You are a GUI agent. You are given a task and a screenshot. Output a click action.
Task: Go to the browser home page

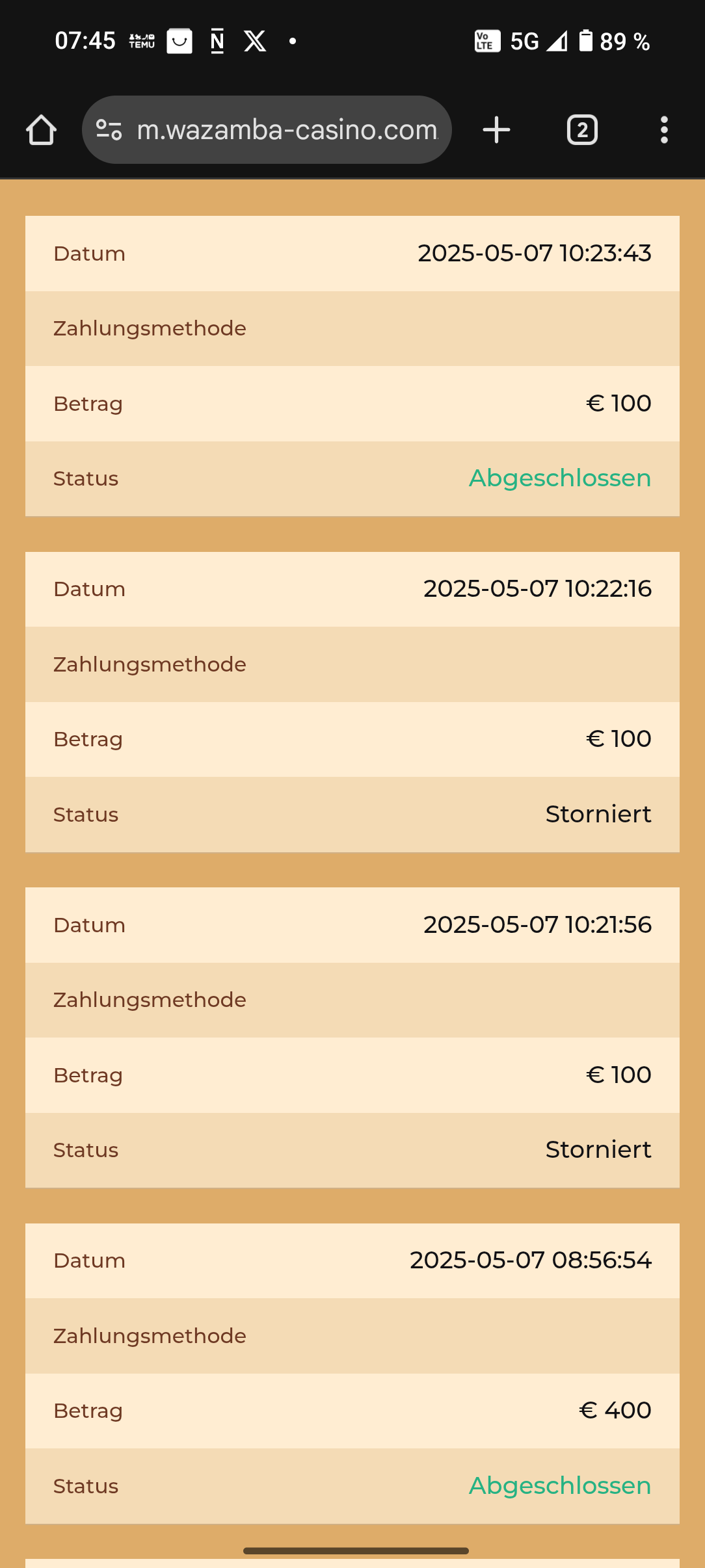(41, 130)
